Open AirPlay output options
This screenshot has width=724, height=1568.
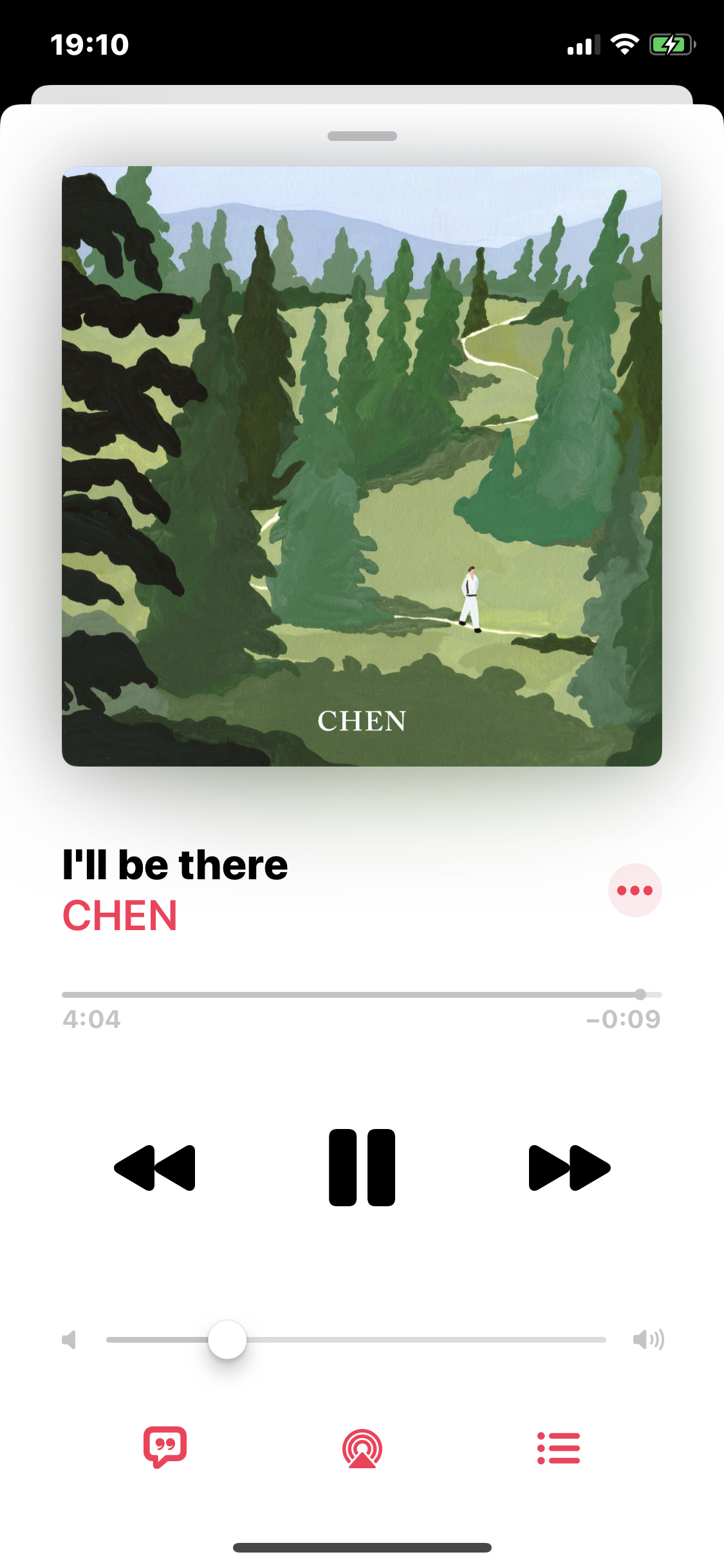pyautogui.click(x=362, y=1448)
